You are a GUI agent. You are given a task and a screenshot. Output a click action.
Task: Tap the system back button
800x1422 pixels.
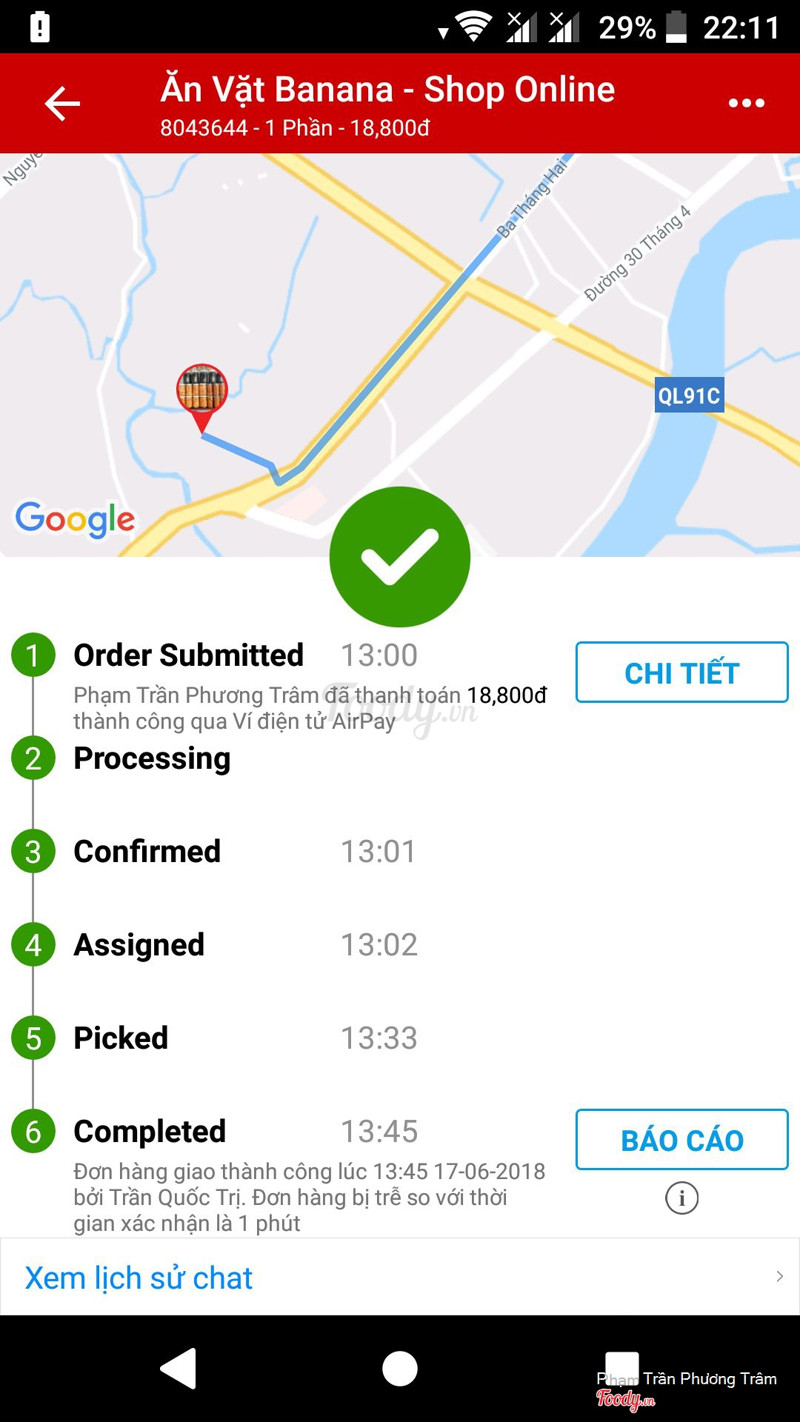click(x=179, y=1368)
